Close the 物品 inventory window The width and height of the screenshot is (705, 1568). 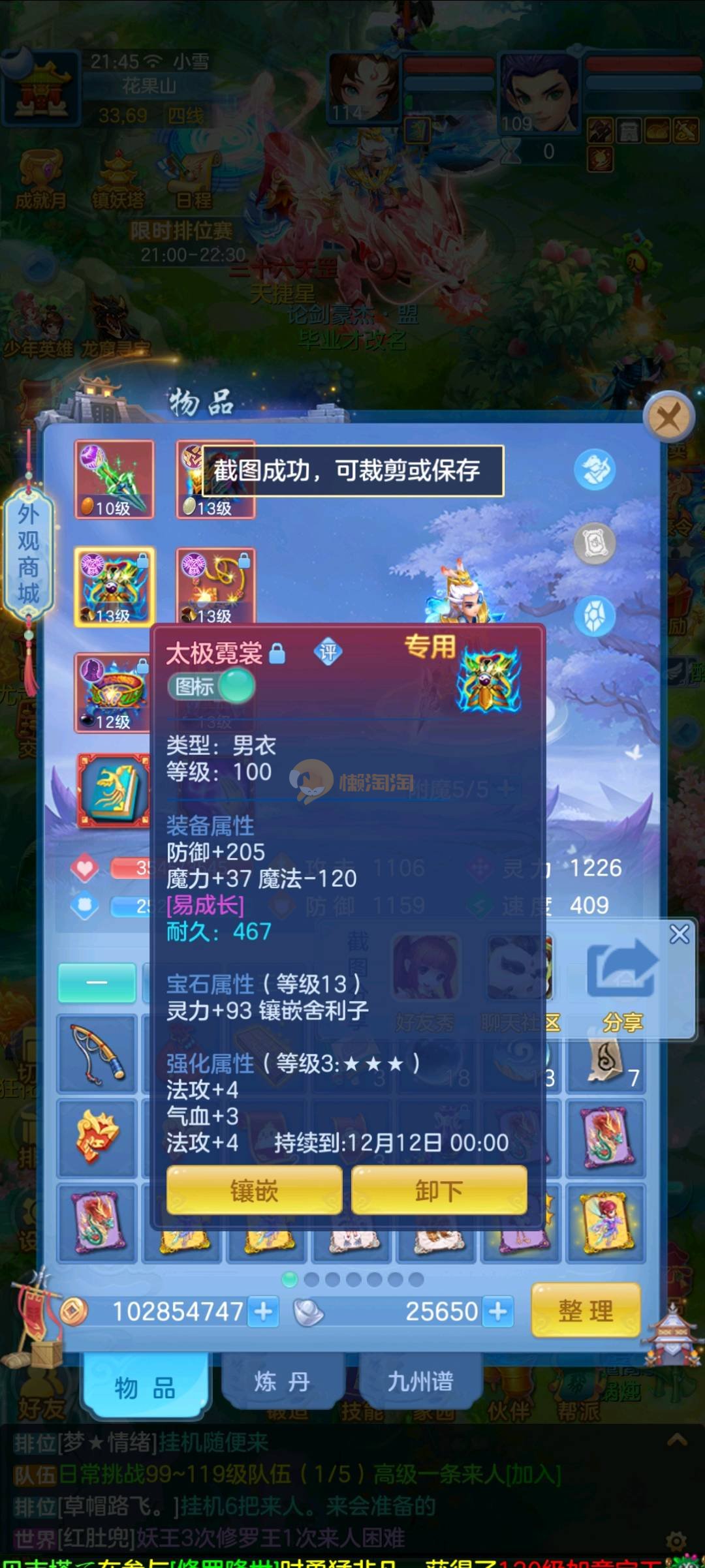pos(668,416)
